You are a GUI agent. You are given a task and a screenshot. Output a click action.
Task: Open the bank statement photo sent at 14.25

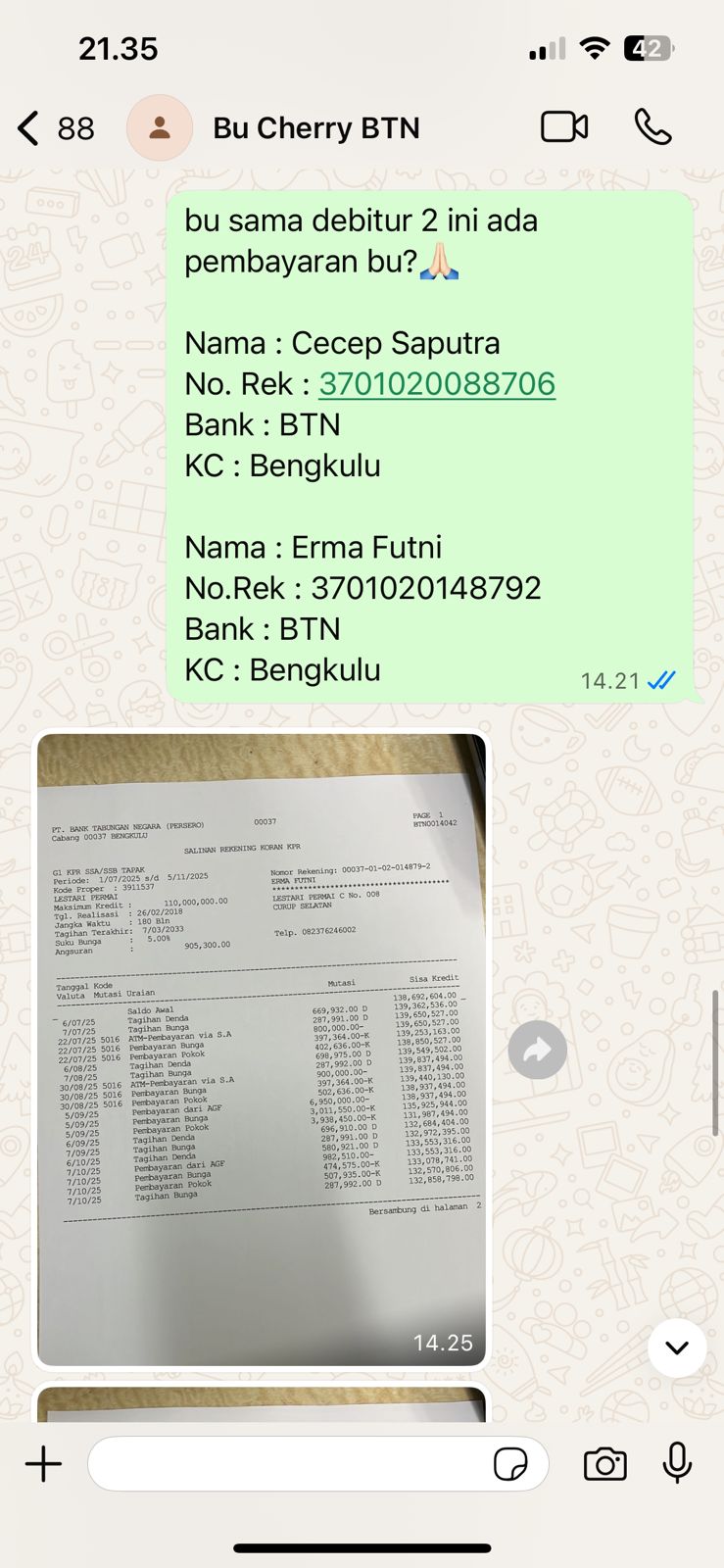click(x=262, y=1049)
